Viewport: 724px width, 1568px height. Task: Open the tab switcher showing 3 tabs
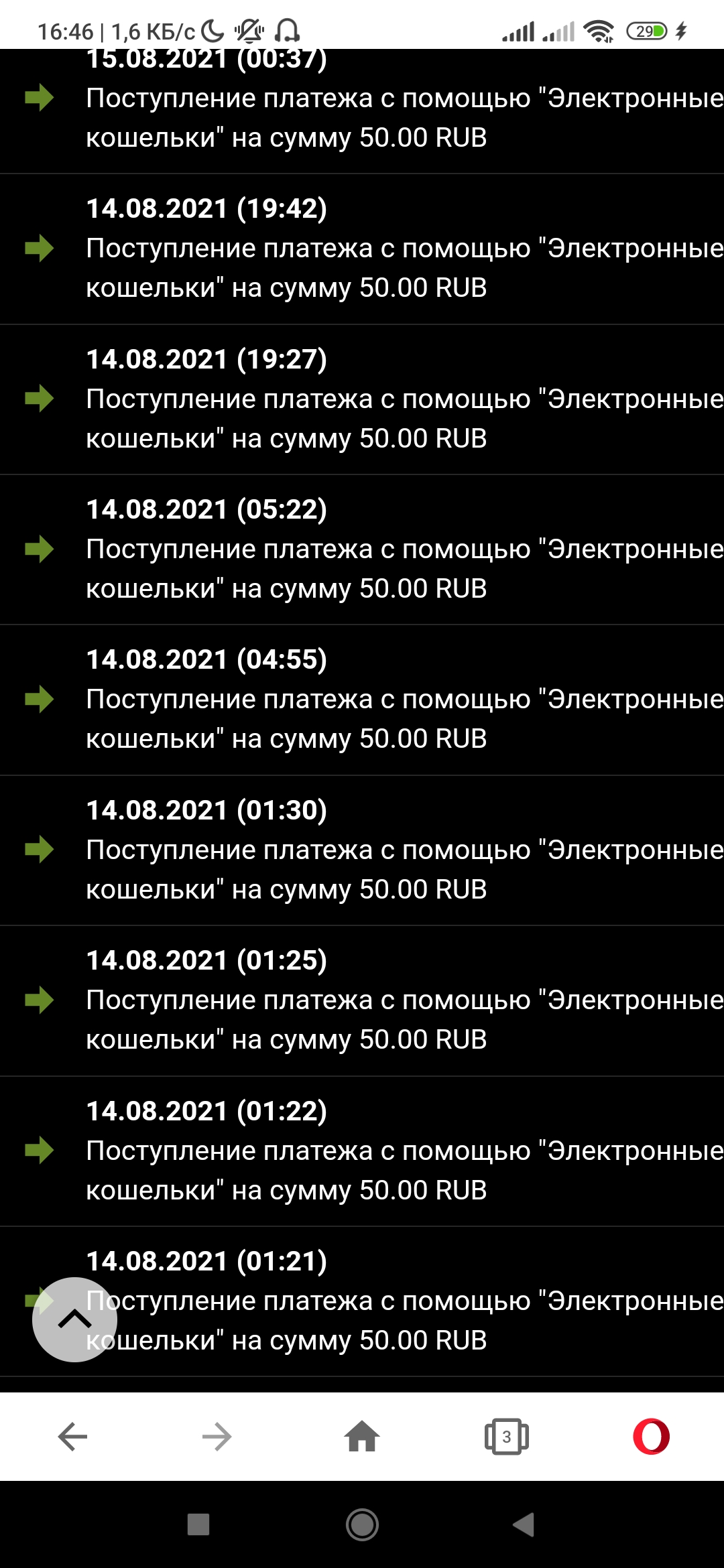point(507,1437)
